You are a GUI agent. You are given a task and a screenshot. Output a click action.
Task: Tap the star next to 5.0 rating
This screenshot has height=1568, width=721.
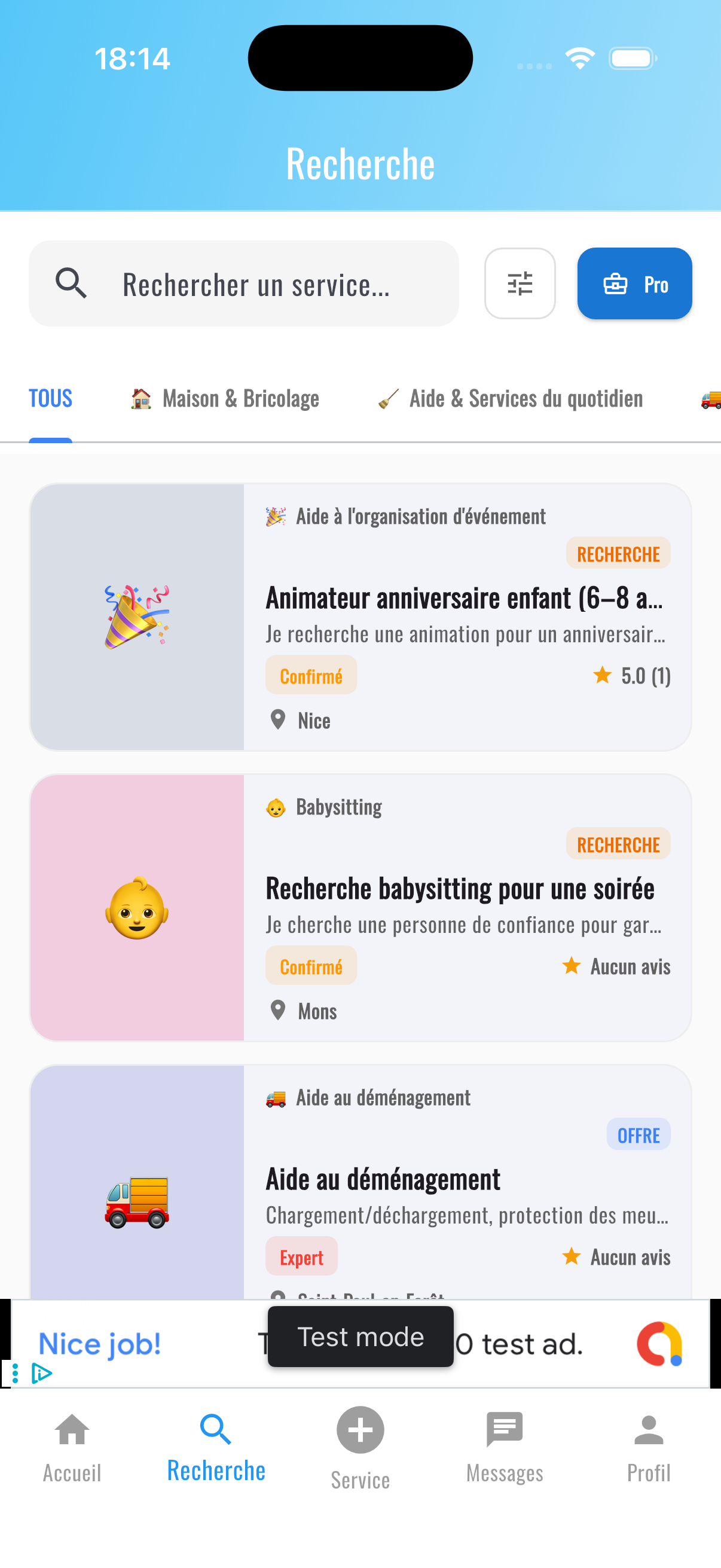tap(601, 676)
